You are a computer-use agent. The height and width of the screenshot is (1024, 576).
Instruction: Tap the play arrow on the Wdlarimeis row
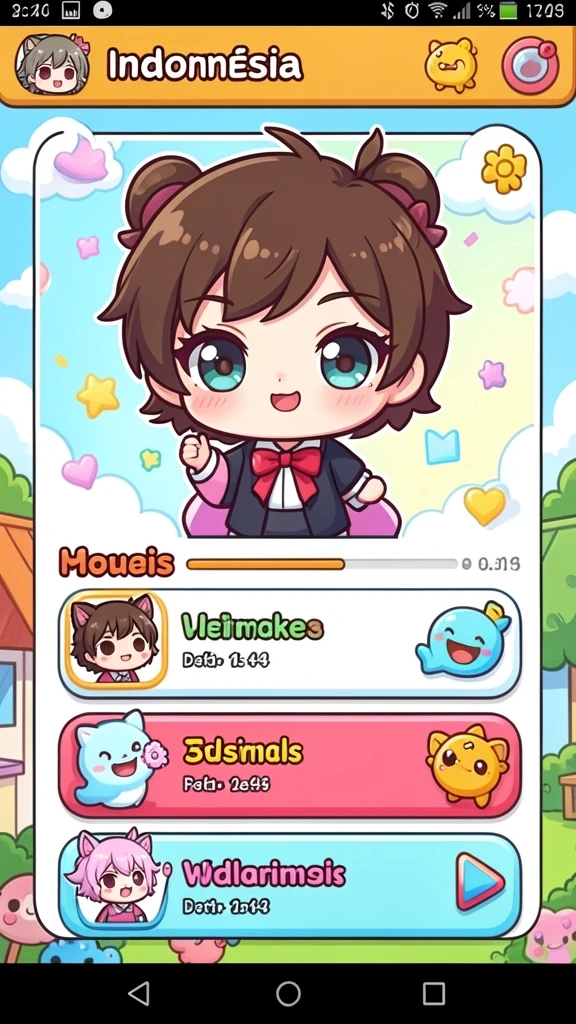coord(480,881)
